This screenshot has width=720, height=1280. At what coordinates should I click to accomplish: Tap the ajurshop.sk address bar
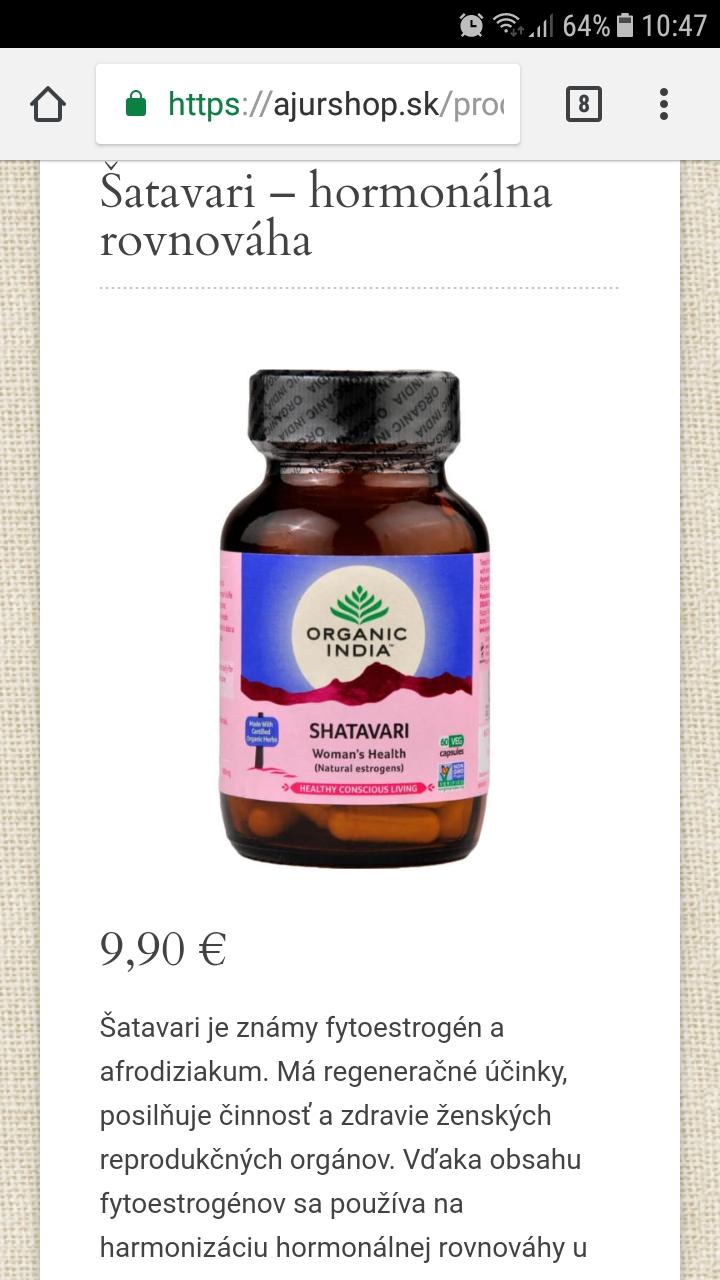pos(320,104)
